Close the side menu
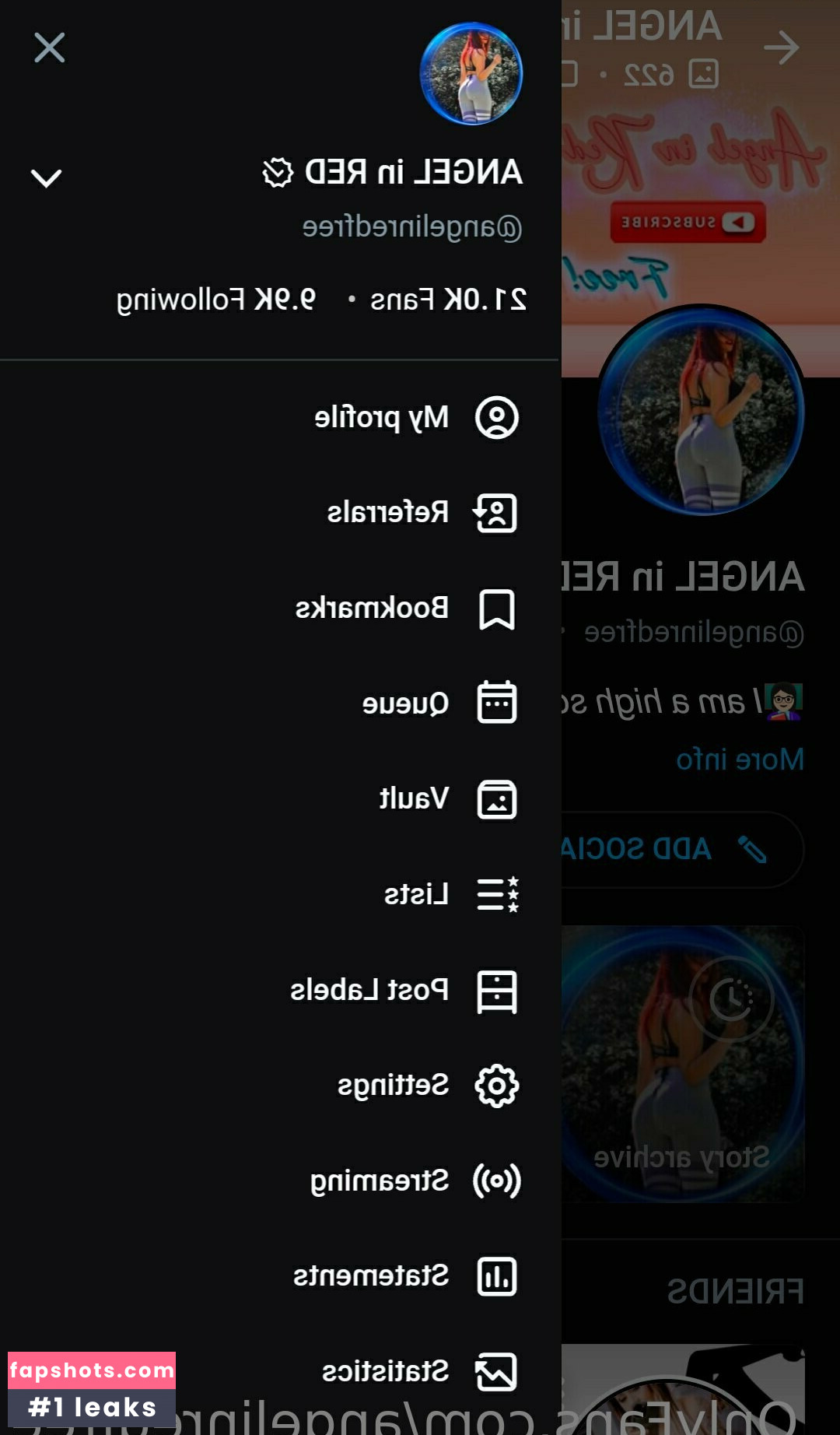 point(49,48)
